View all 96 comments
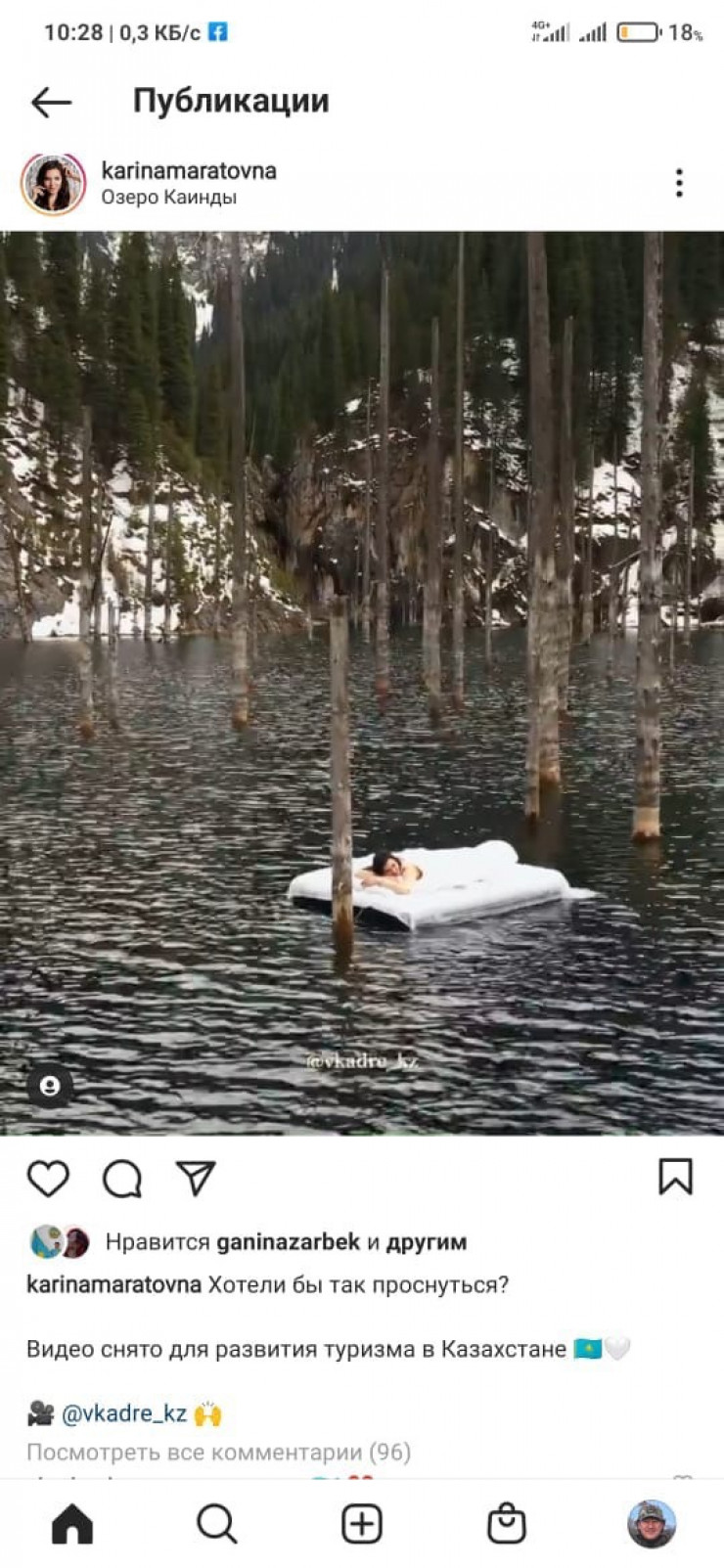Image resolution: width=724 pixels, height=1568 pixels. coord(218,1453)
